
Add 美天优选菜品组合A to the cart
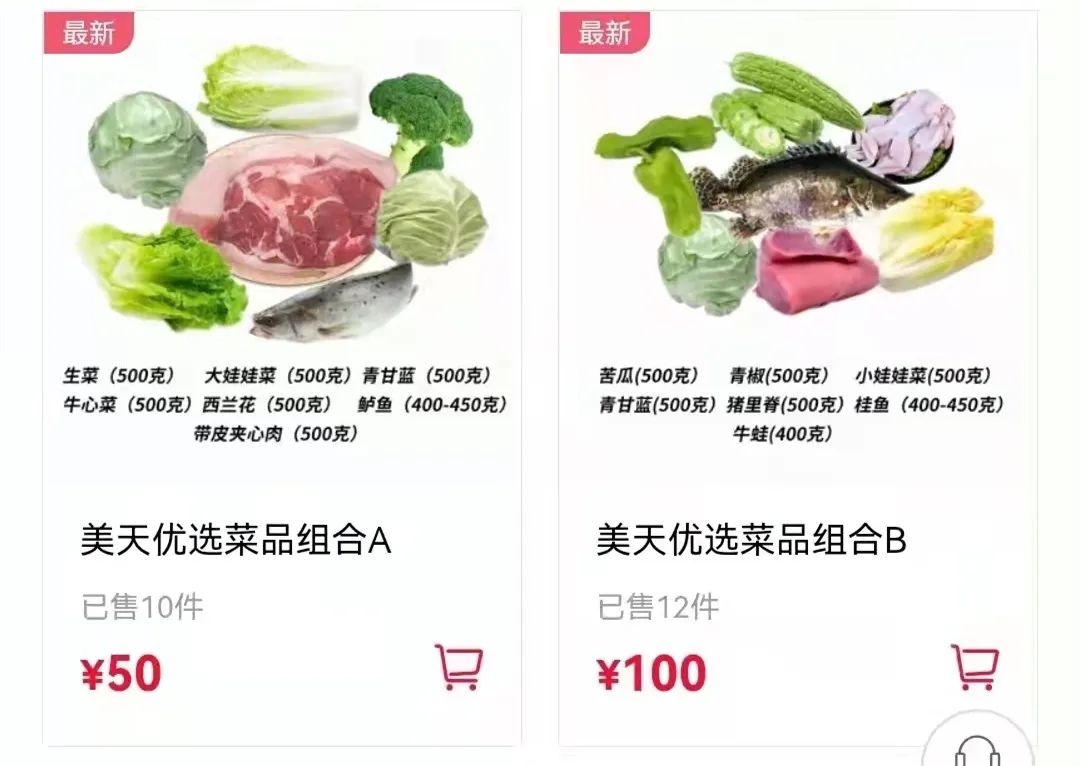(x=459, y=667)
